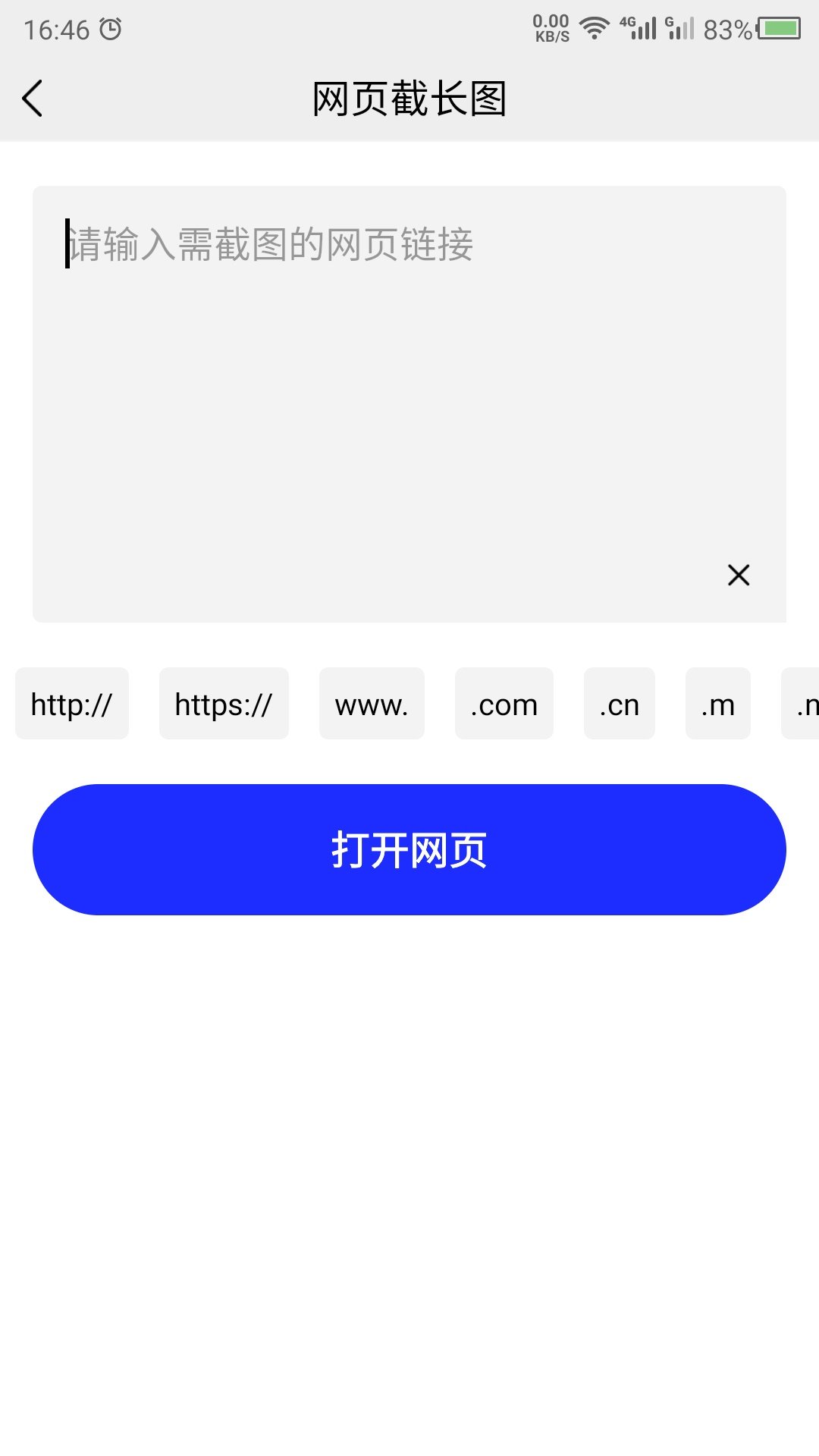The height and width of the screenshot is (1456, 819).
Task: Tap the back arrow to exit
Action: [32, 99]
